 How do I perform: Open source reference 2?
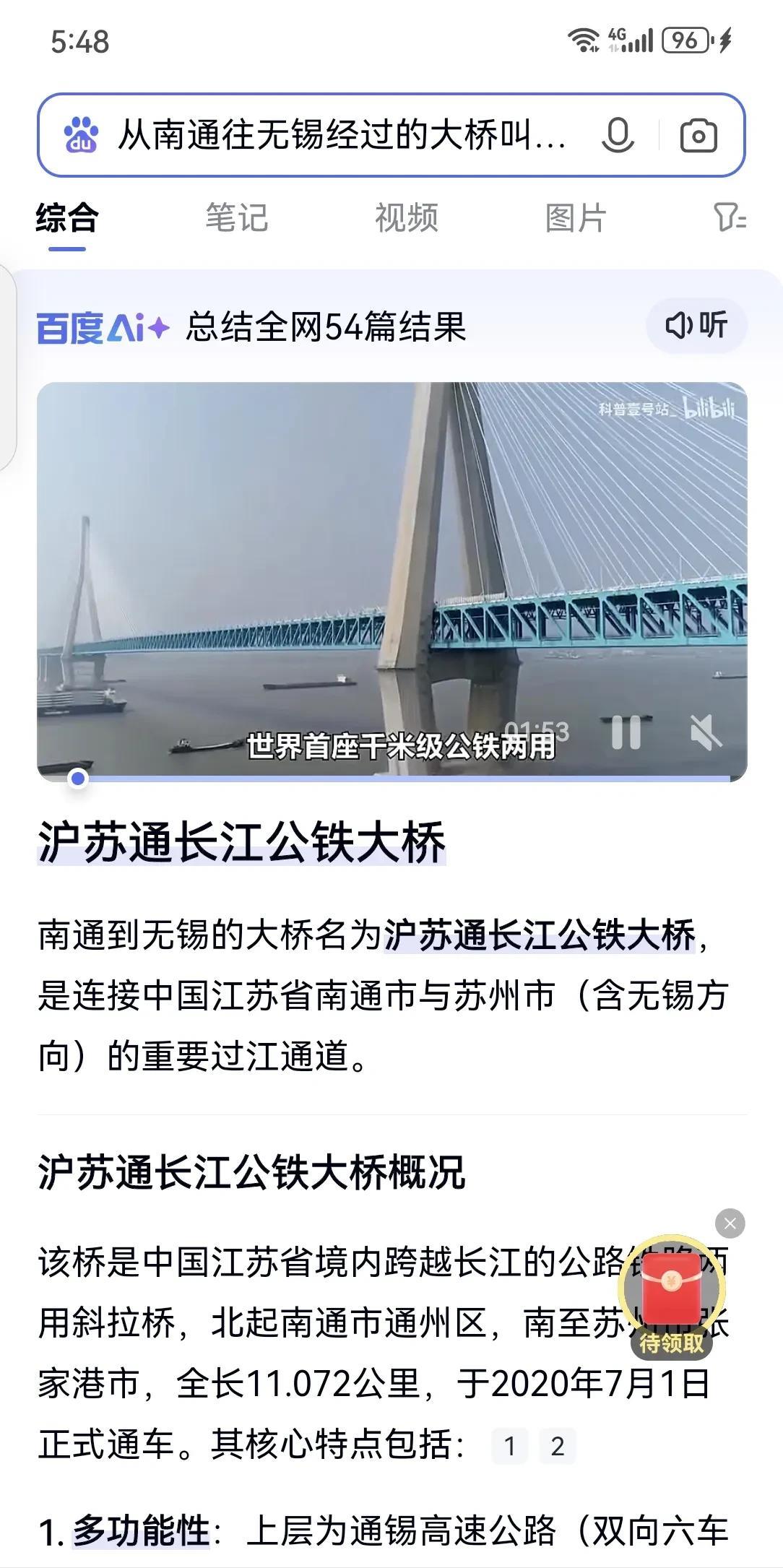click(x=557, y=1446)
